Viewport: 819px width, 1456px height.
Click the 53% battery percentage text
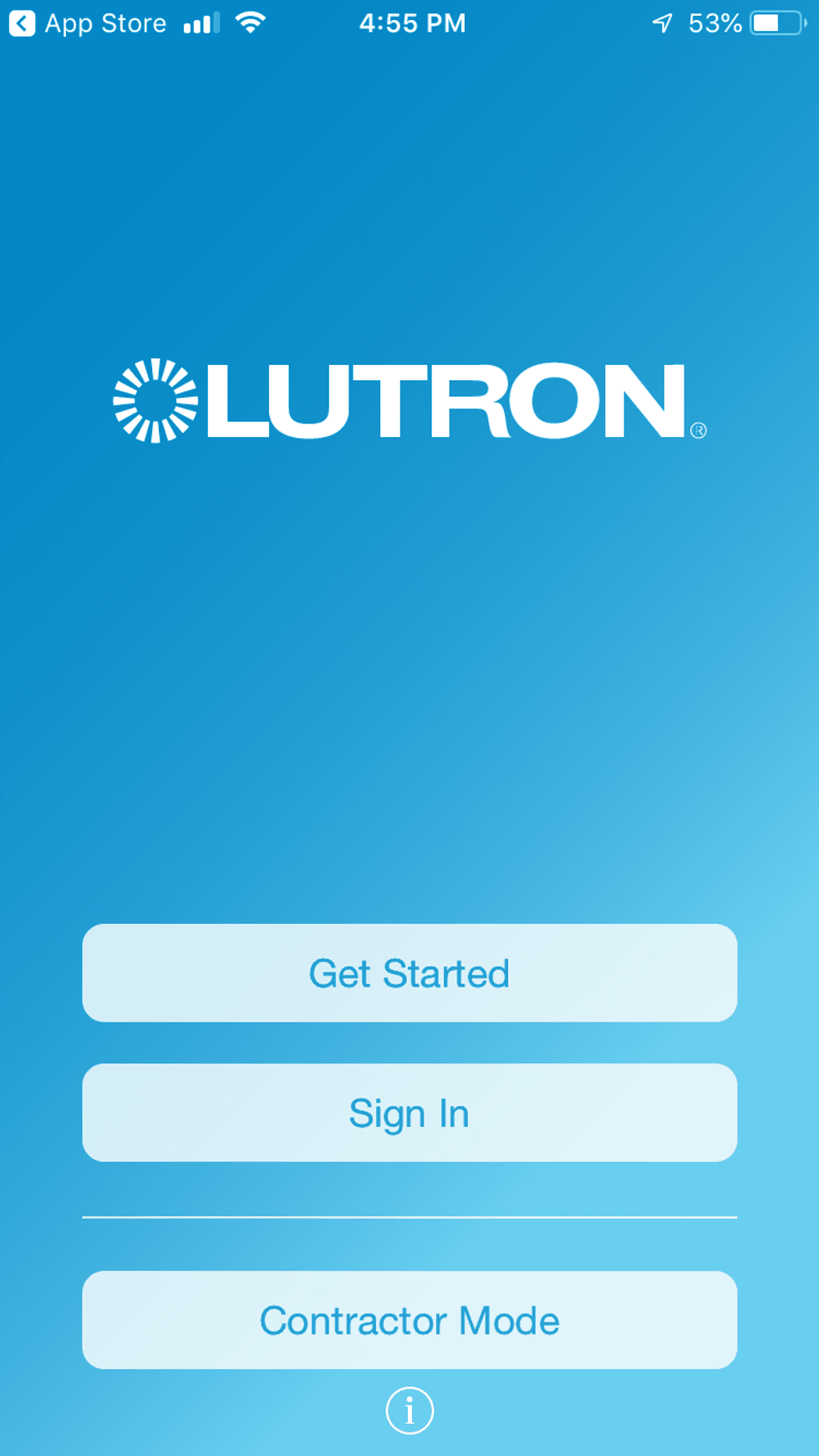tap(715, 23)
